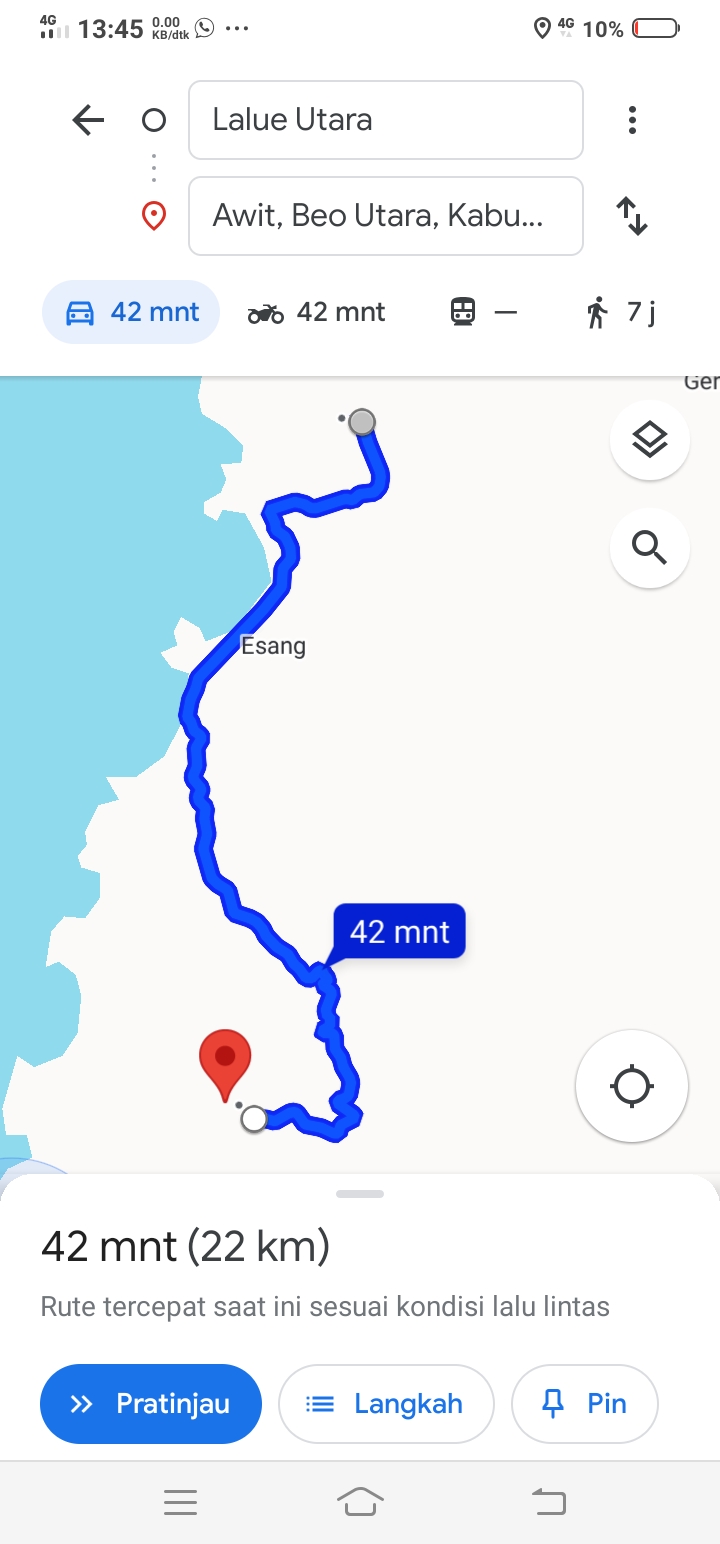Pin this route
The width and height of the screenshot is (720, 1544).
tap(585, 1404)
